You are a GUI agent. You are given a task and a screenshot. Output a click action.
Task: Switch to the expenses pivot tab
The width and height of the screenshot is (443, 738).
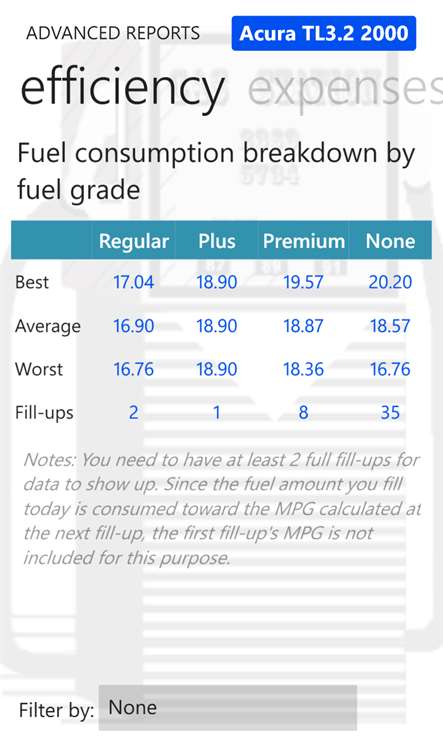(345, 88)
